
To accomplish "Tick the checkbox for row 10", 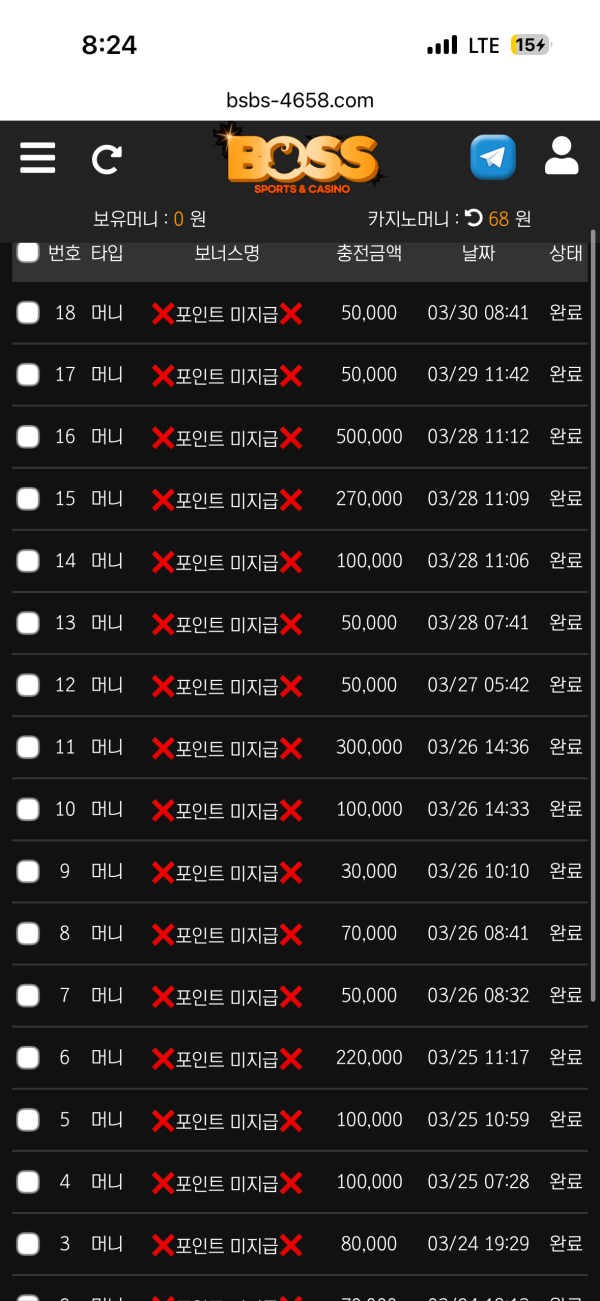I will (x=28, y=809).
